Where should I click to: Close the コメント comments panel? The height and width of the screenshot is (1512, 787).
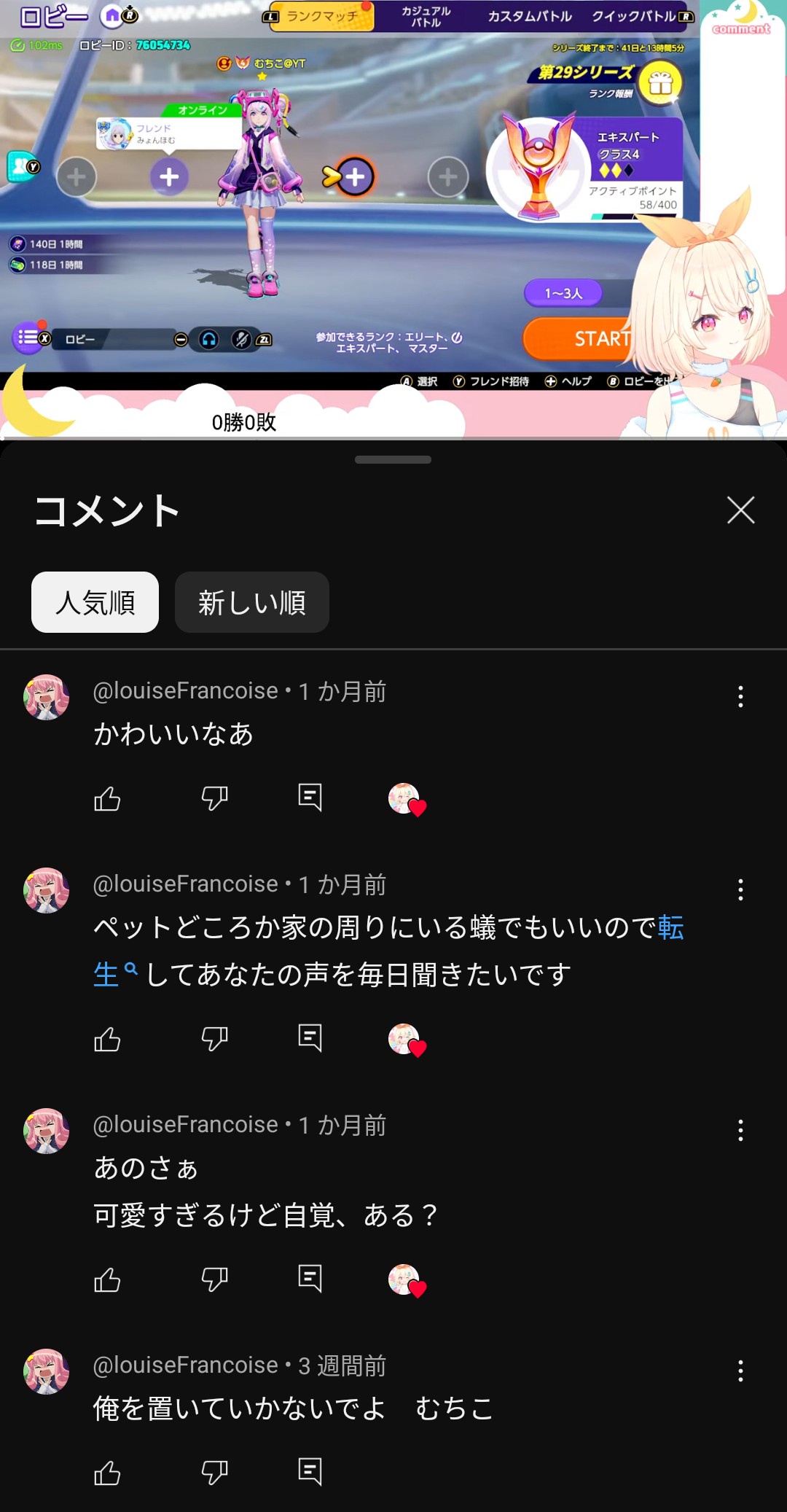[x=740, y=510]
